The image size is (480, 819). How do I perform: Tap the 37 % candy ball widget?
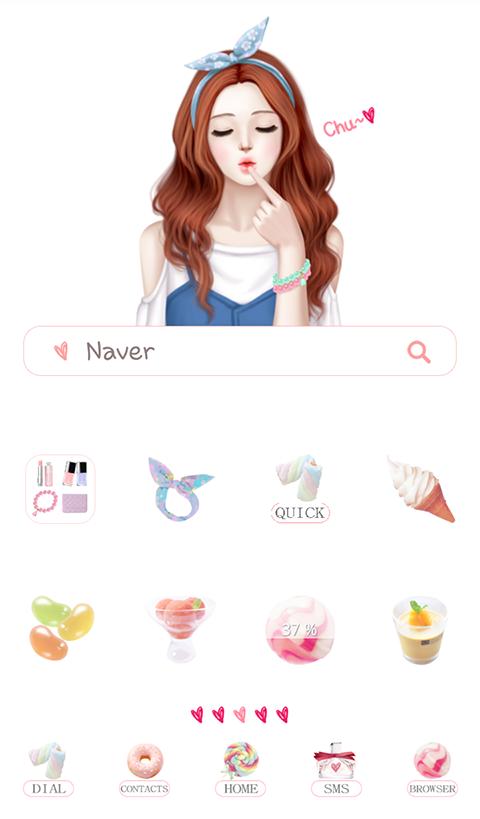(x=300, y=629)
